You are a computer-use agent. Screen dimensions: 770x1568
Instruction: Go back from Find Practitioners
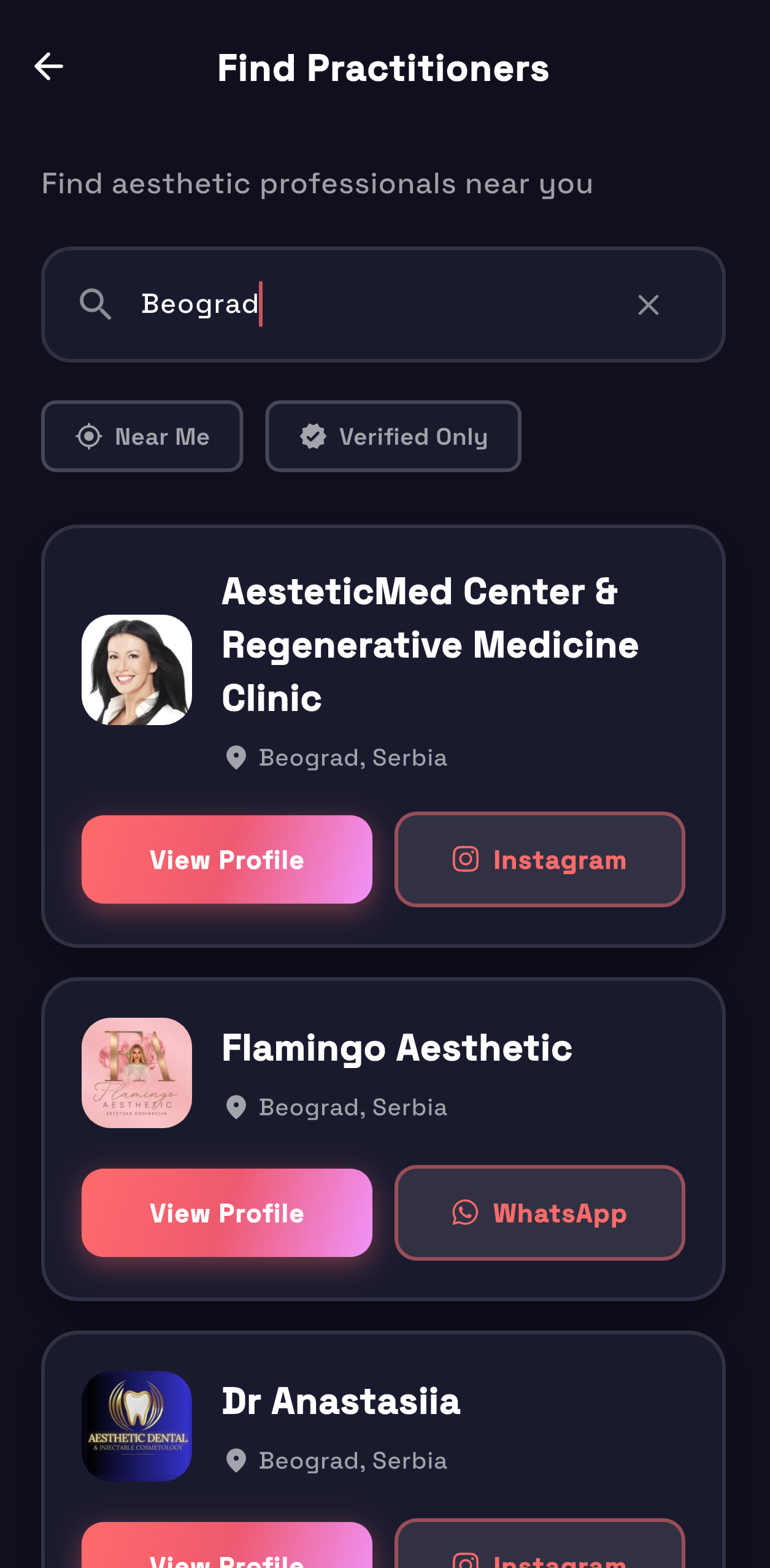click(x=49, y=67)
